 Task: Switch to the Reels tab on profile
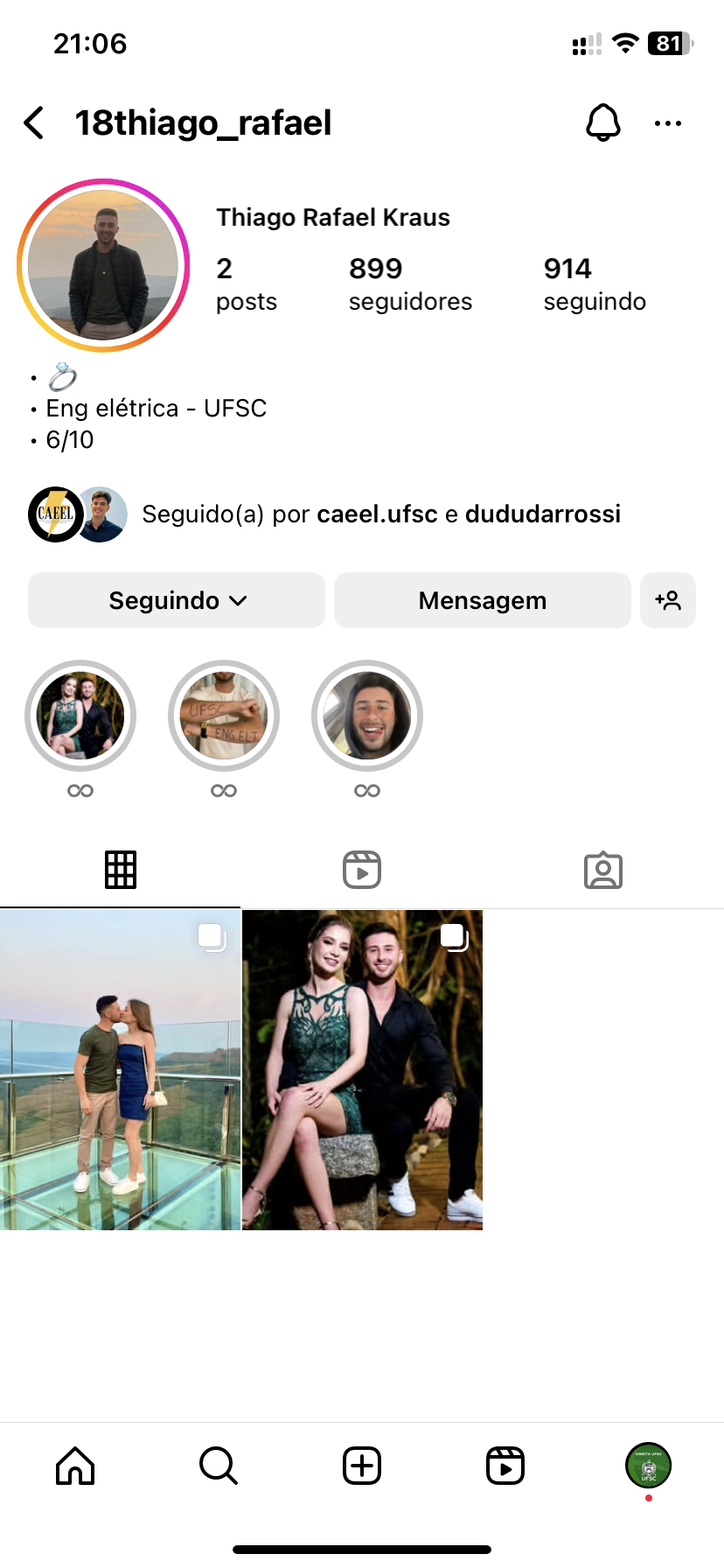click(x=362, y=870)
